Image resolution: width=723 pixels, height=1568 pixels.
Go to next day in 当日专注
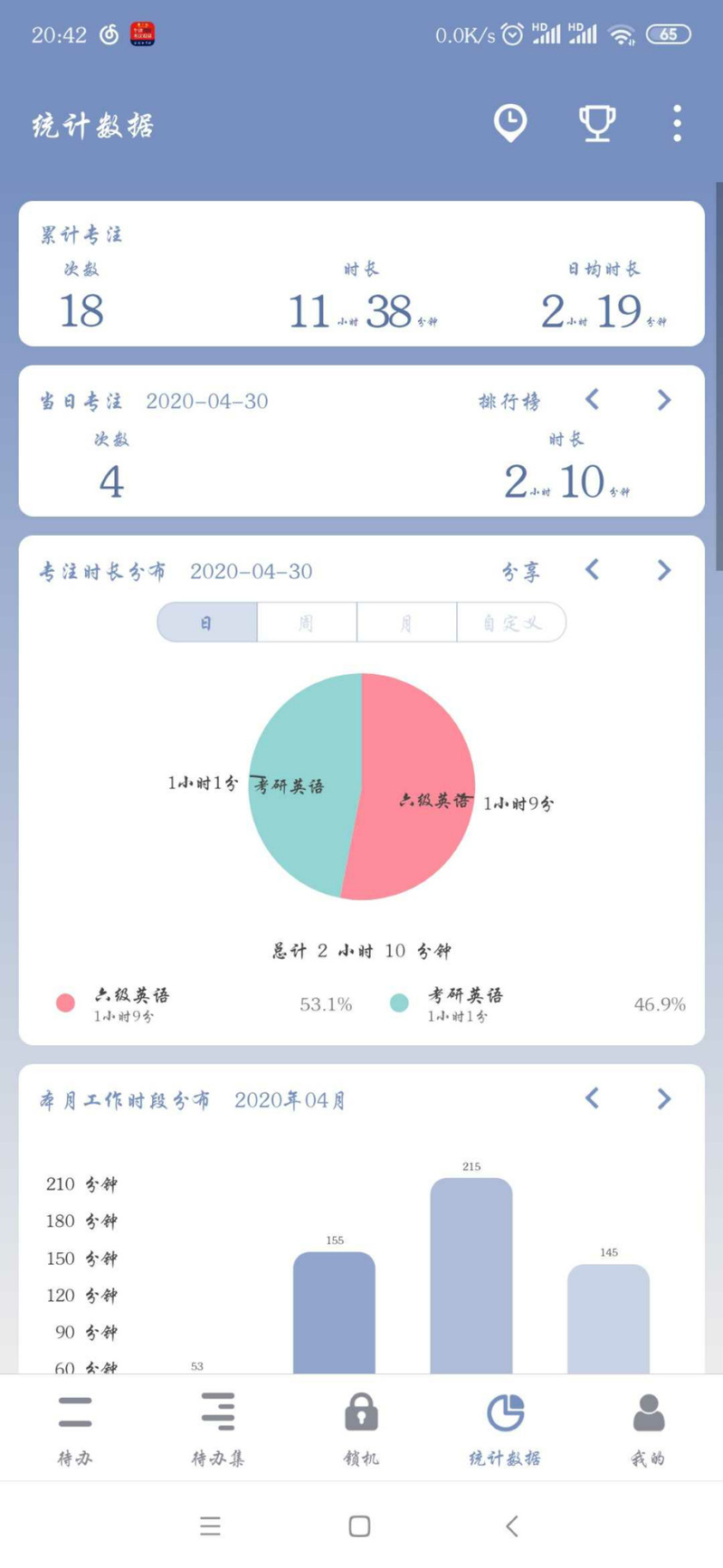[664, 400]
